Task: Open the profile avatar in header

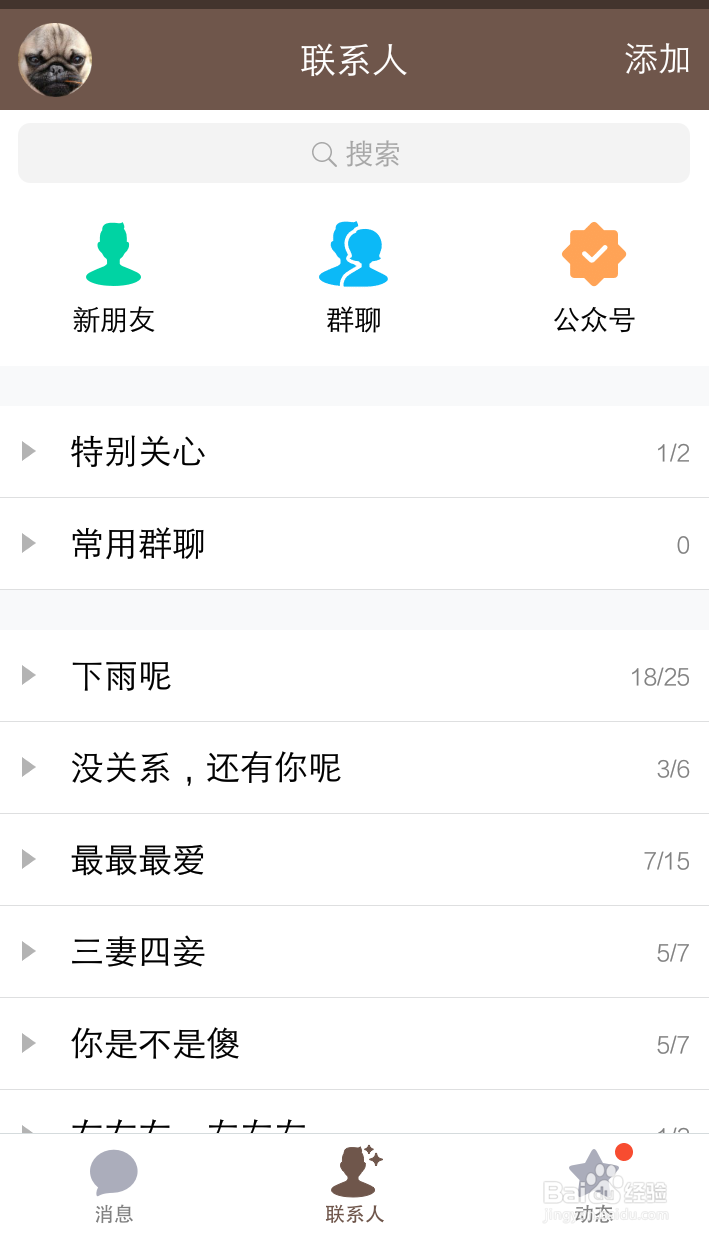Action: (x=55, y=60)
